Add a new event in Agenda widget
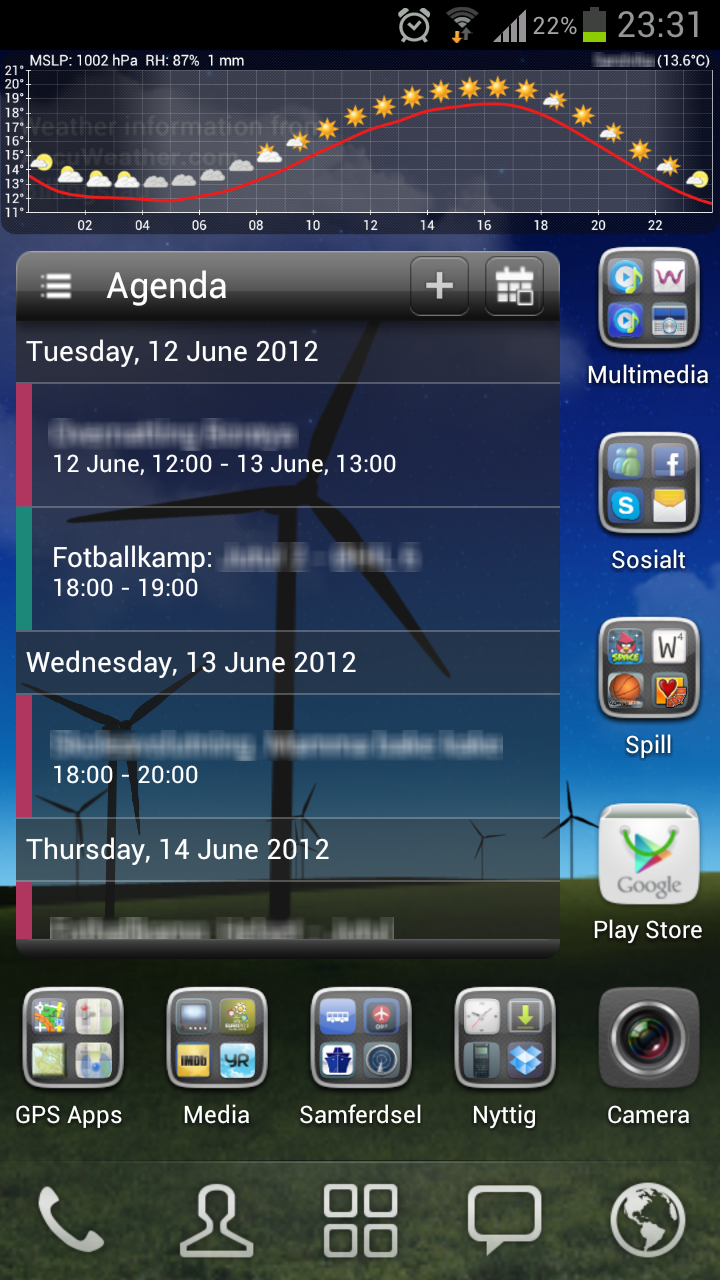Screen dimensions: 720x1280 pos(439,286)
